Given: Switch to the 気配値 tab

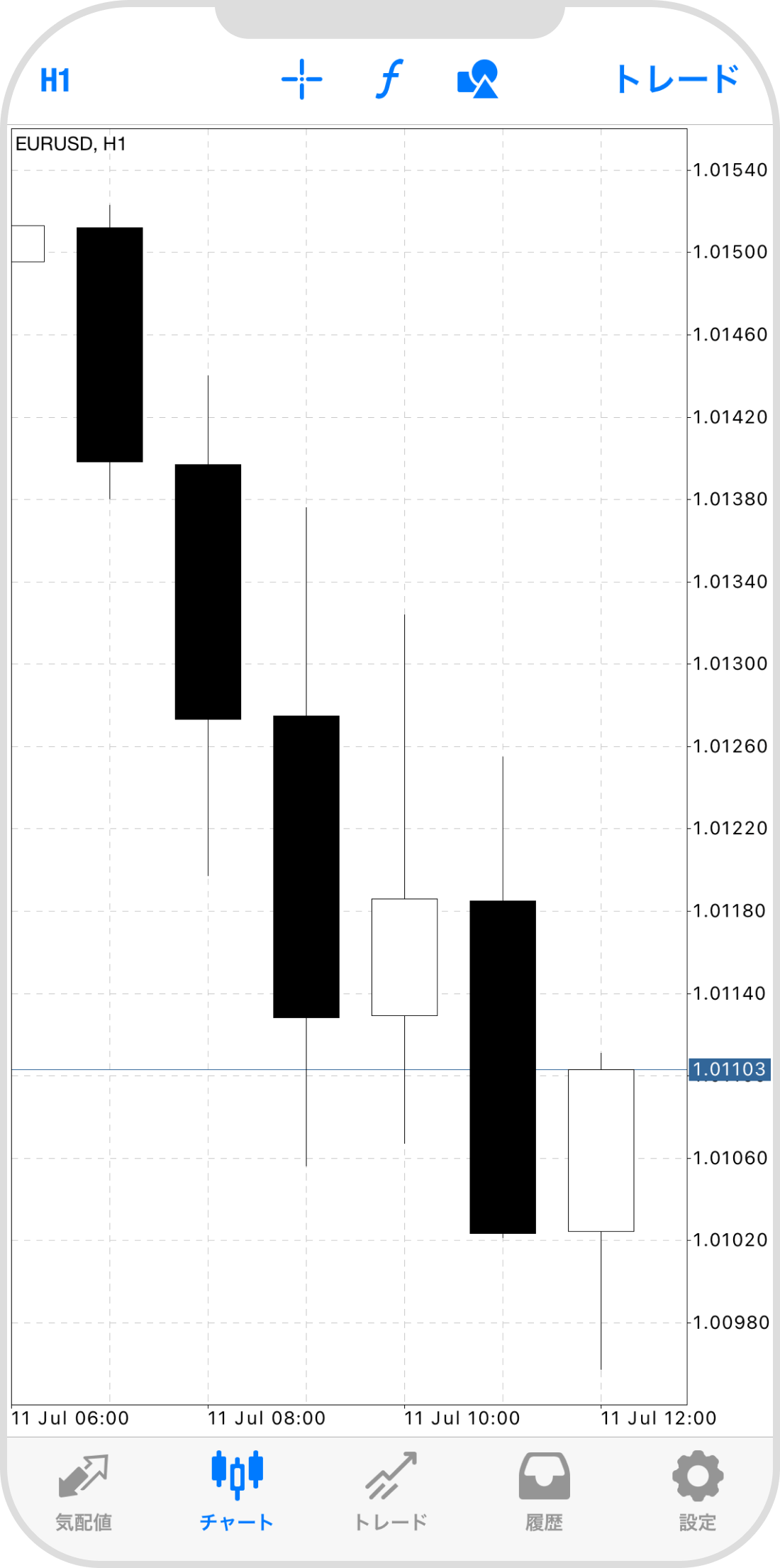Looking at the screenshot, I should point(84,1491).
